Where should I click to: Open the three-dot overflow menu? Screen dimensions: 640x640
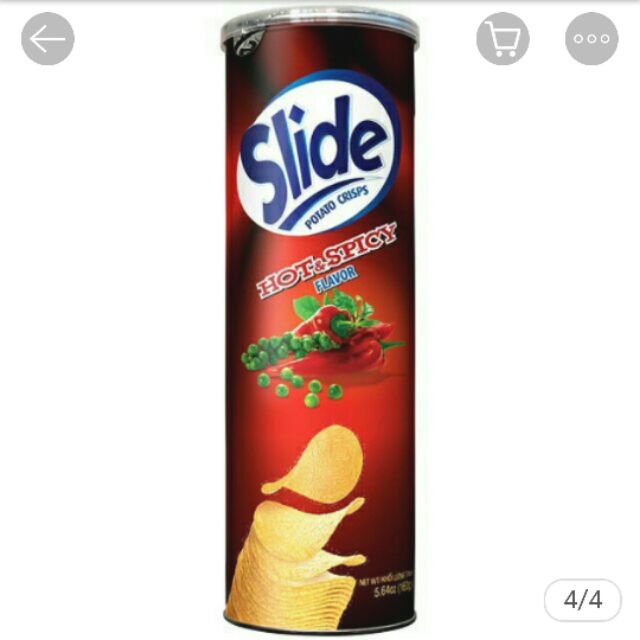[593, 39]
